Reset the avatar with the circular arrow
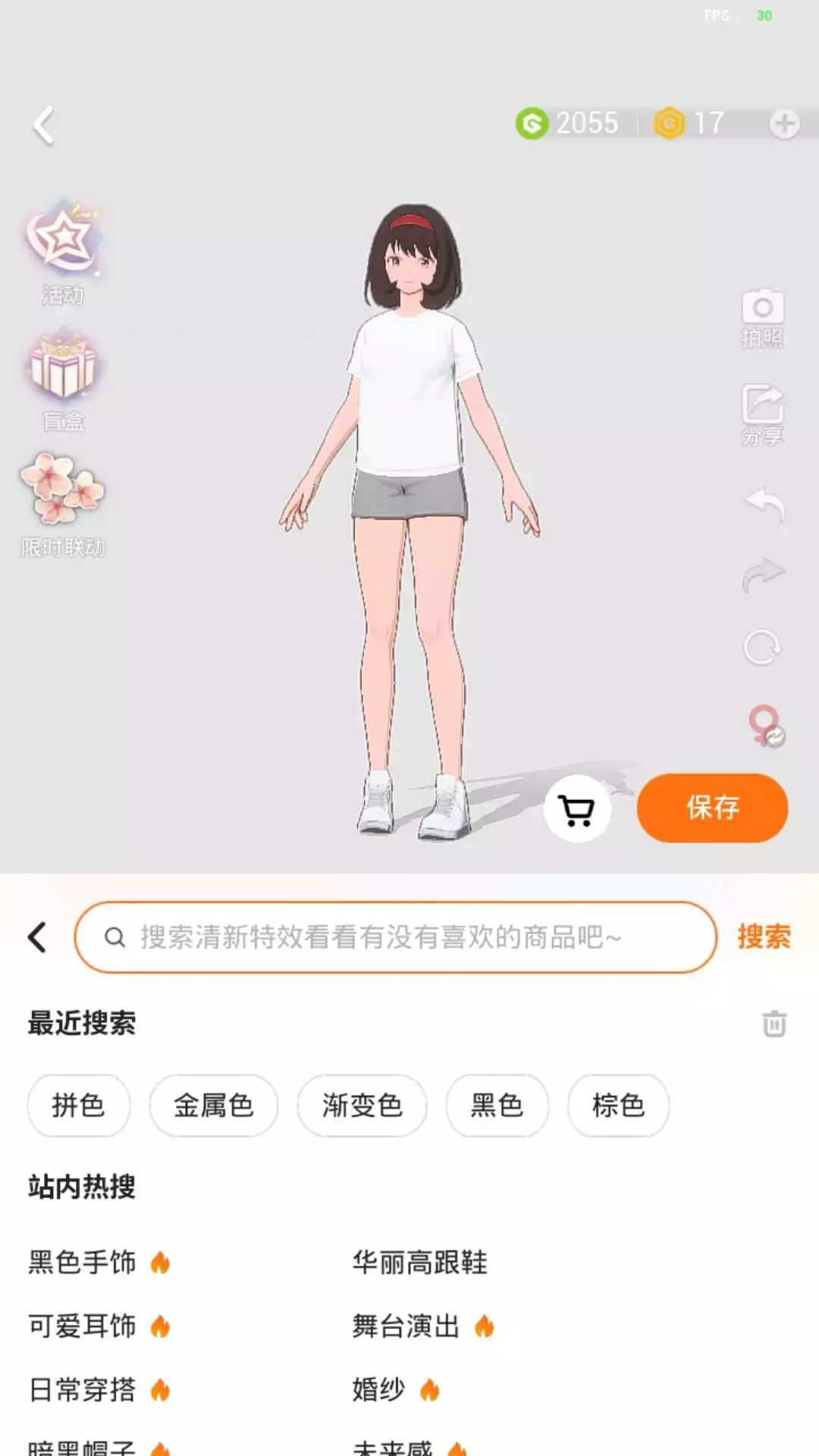 (x=762, y=648)
